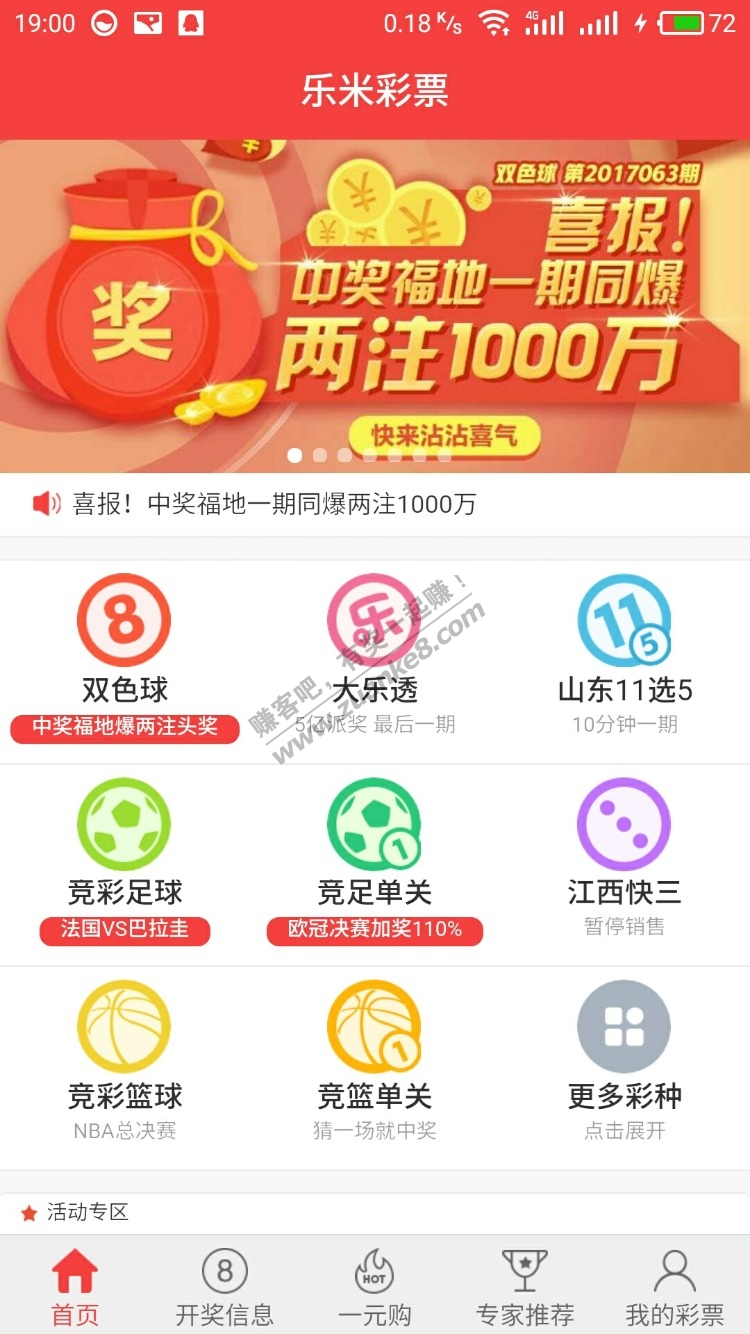Select the 大乐透 lottery icon

coord(373,622)
